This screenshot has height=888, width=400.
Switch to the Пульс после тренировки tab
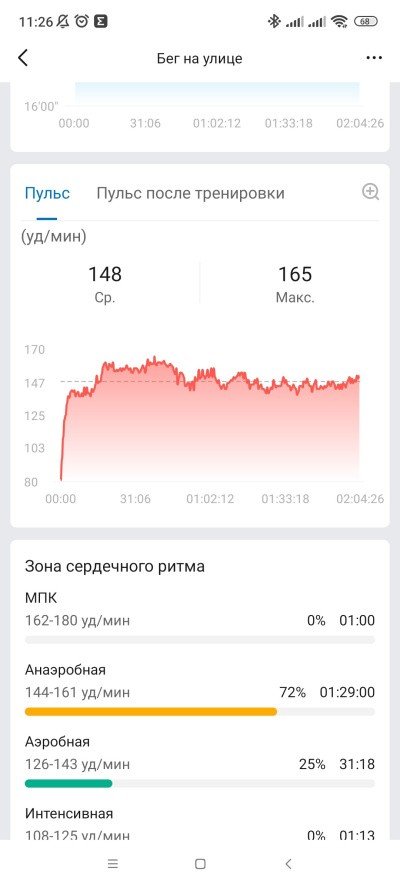[x=190, y=194]
